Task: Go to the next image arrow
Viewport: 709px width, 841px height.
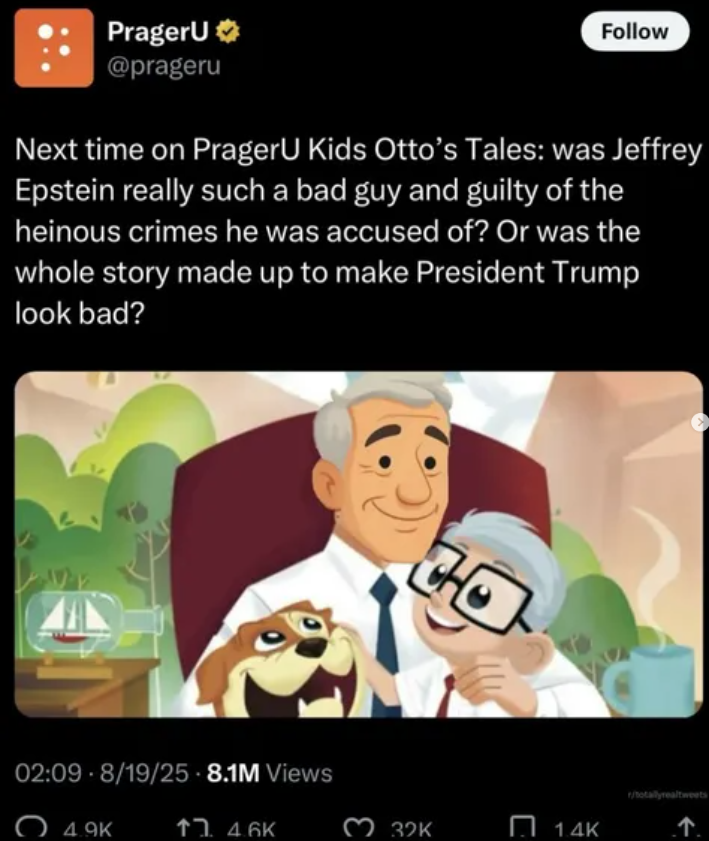Action: 701,424
